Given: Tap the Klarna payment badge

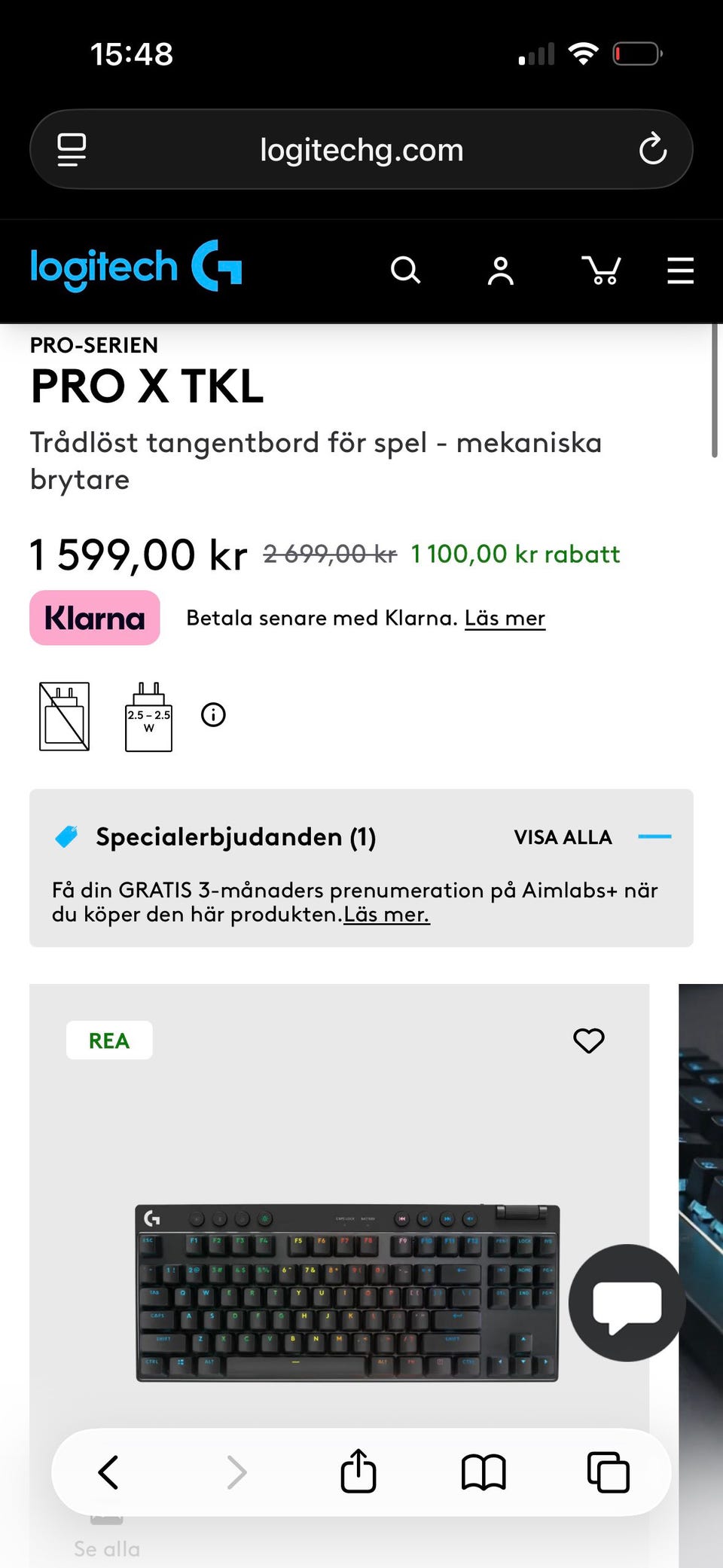Looking at the screenshot, I should coord(94,618).
